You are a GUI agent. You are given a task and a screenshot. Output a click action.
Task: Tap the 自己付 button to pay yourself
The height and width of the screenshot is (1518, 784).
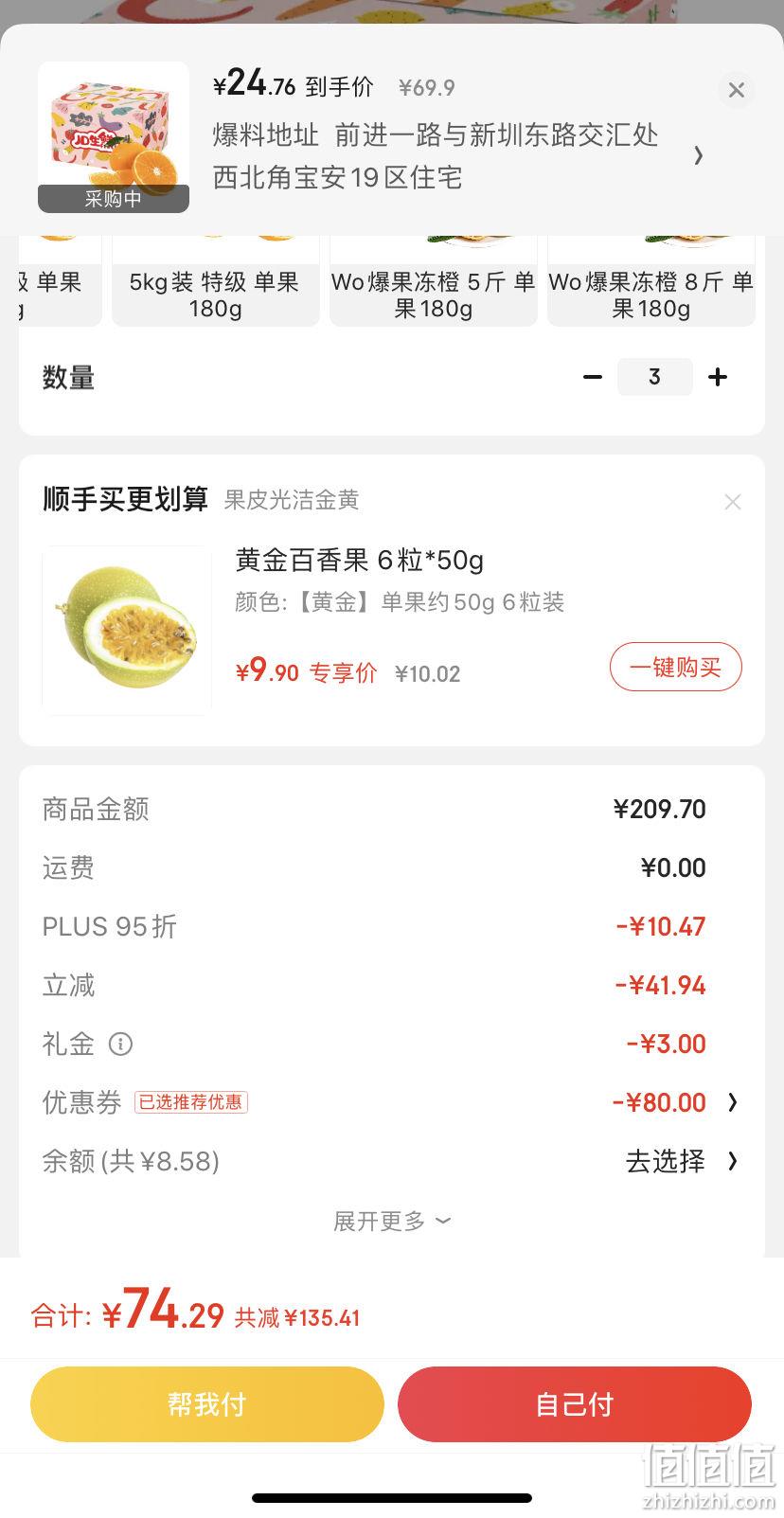[x=575, y=1403]
